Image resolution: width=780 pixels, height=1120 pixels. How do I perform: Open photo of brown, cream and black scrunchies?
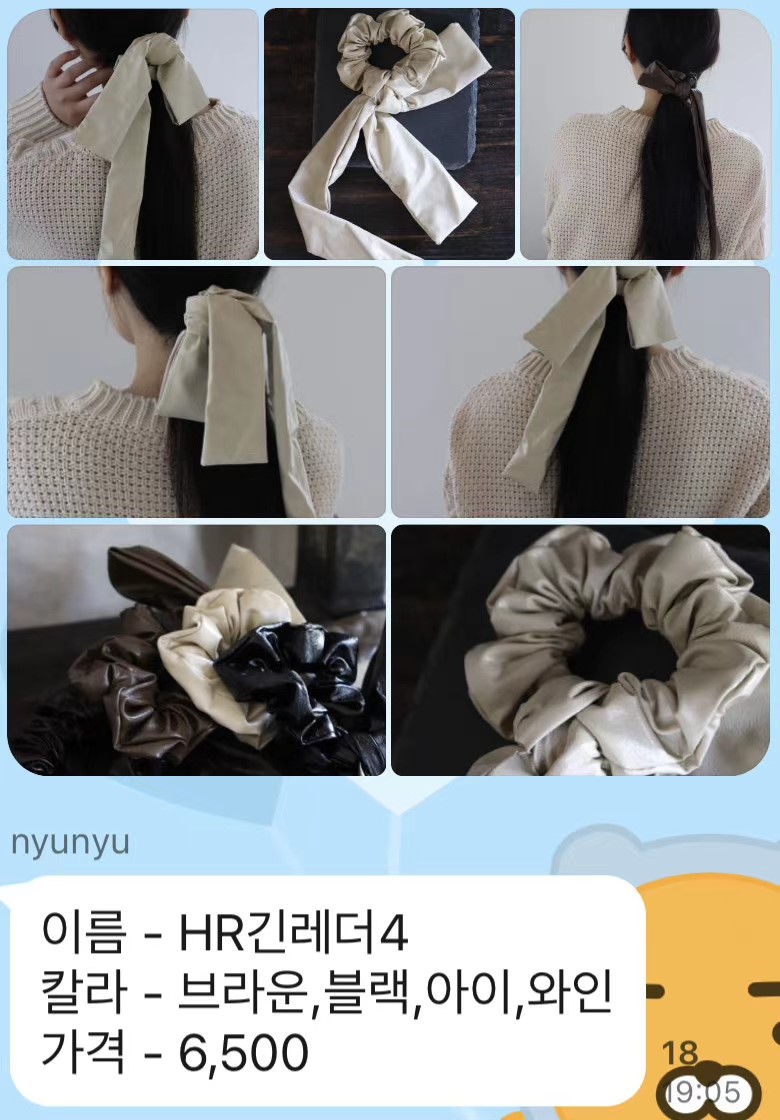pos(196,650)
